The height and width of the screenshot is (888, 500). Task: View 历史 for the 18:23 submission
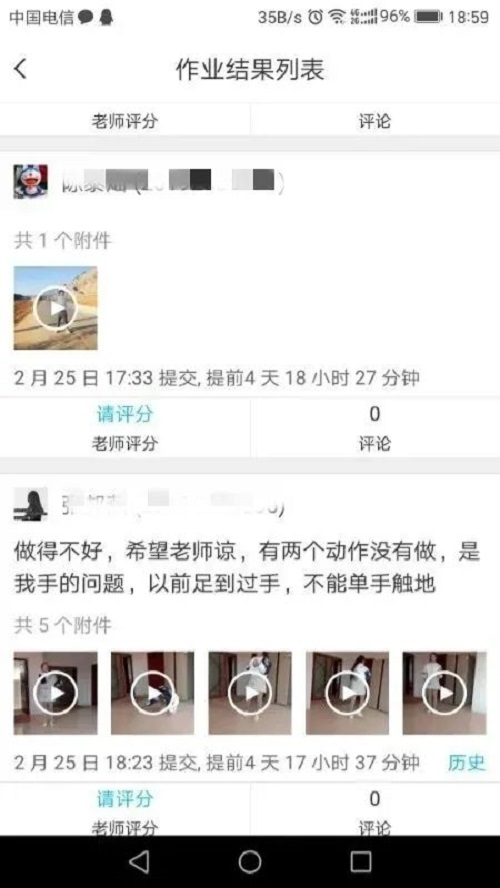pyautogui.click(x=467, y=763)
